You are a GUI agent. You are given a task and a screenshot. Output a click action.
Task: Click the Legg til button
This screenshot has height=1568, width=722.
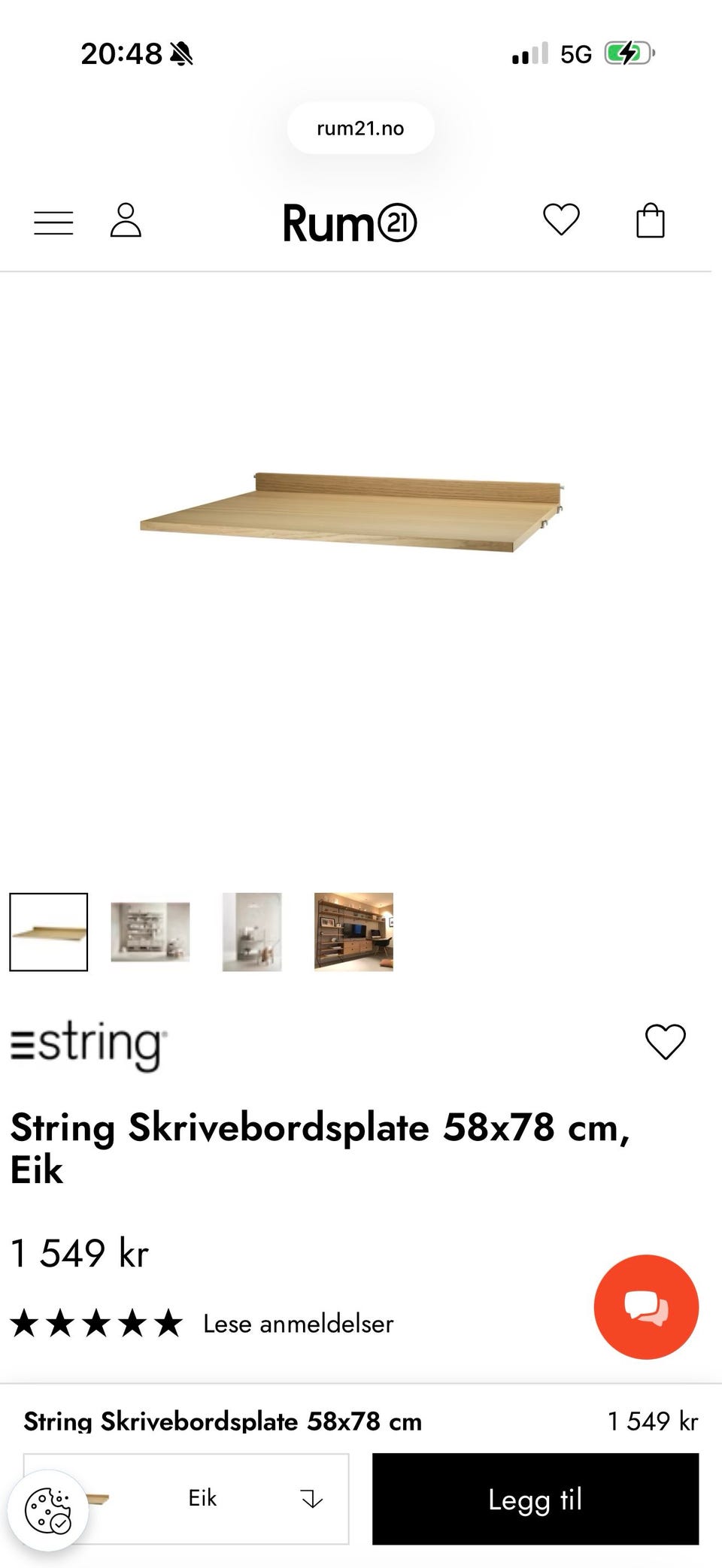coord(535,1499)
